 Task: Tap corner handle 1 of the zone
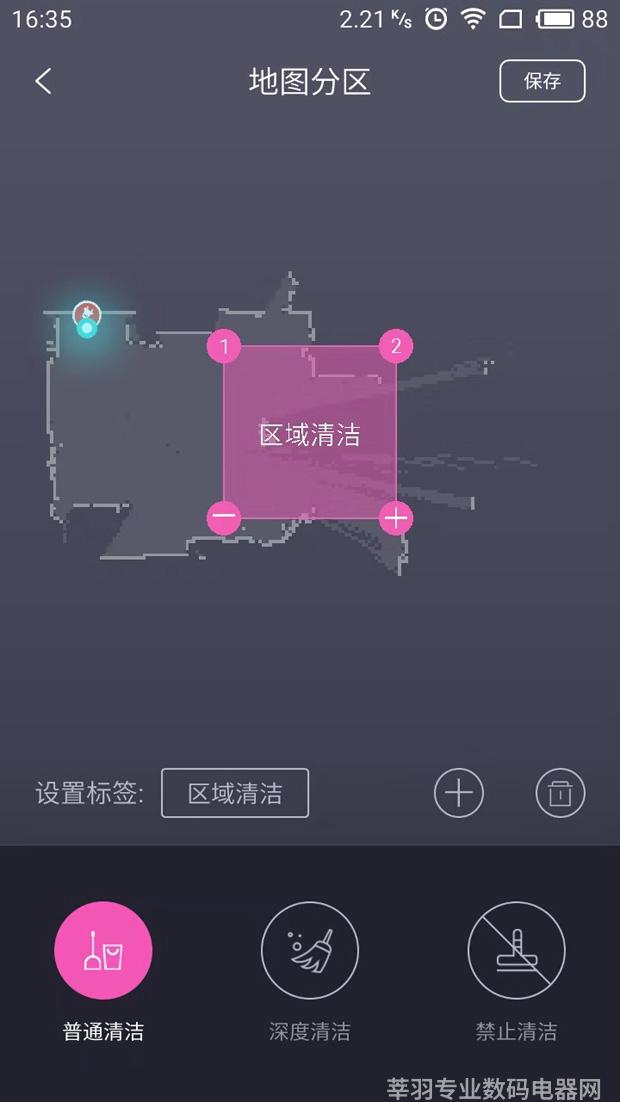point(224,347)
